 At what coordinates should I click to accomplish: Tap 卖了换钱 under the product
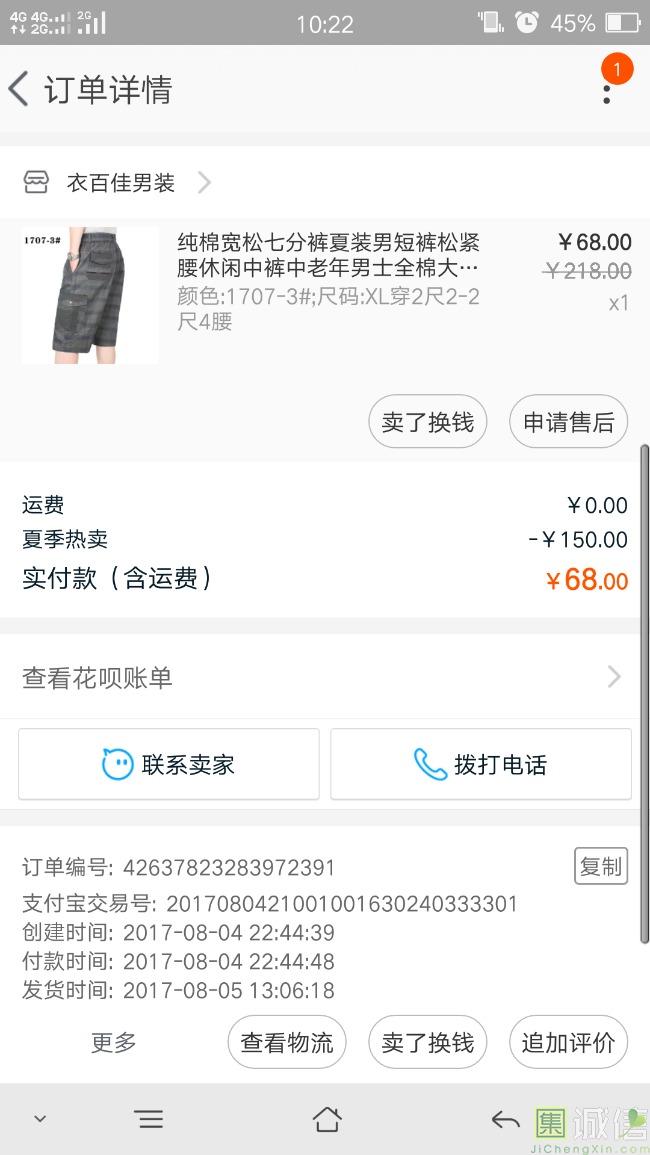click(427, 422)
